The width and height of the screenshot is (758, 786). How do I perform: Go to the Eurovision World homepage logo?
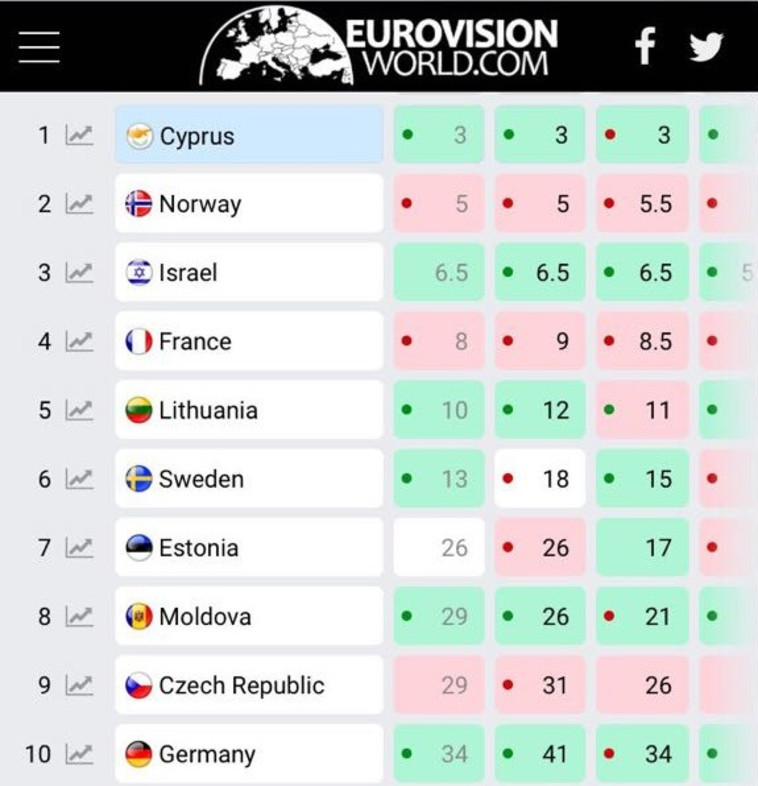pos(380,46)
